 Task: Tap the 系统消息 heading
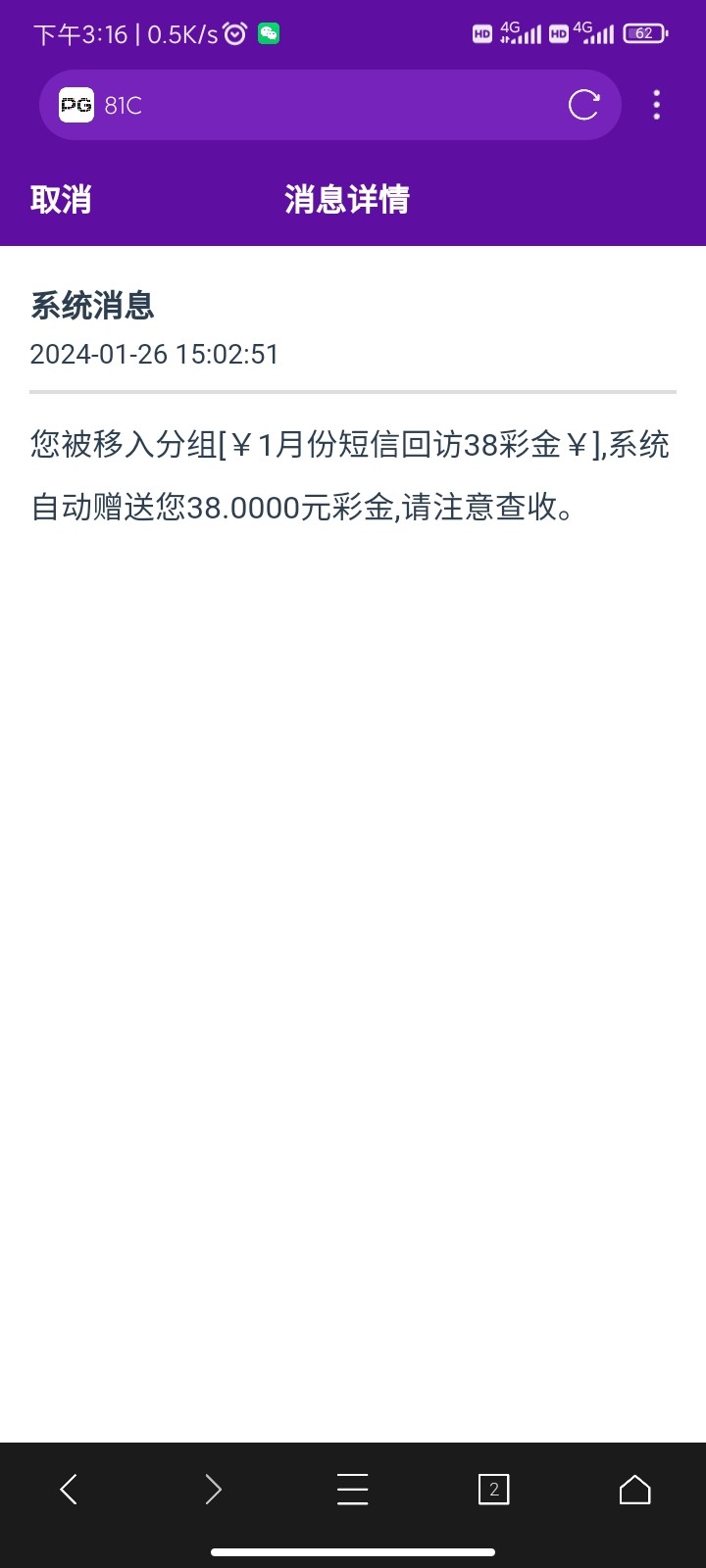click(92, 307)
